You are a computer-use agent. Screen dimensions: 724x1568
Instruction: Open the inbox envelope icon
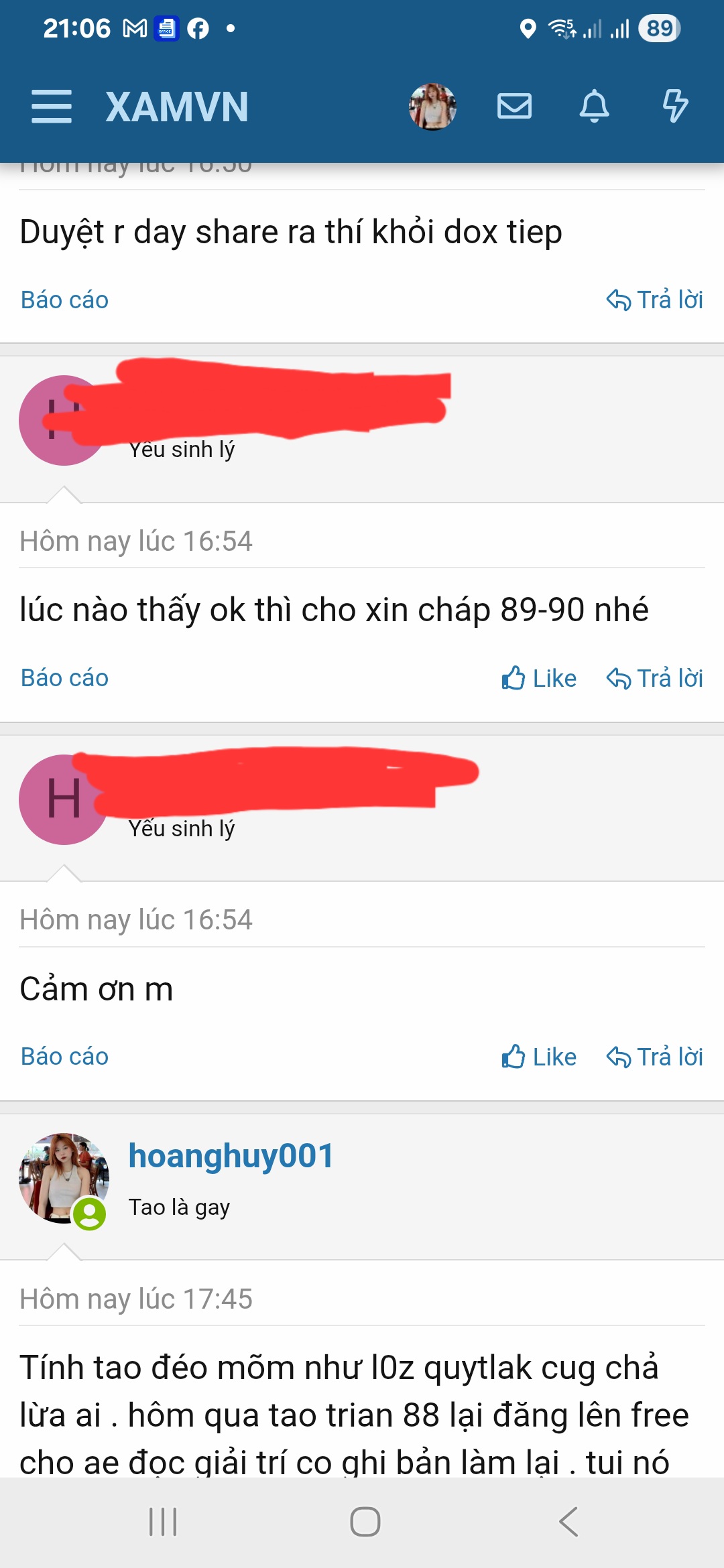click(514, 107)
